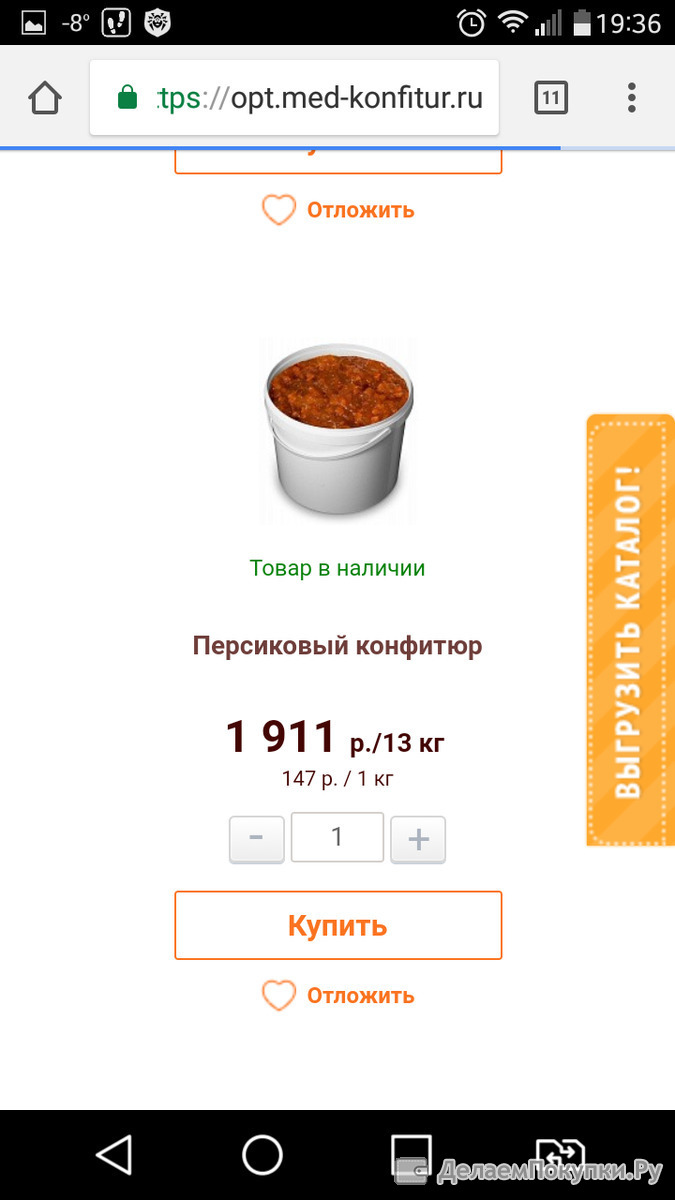Tap Отложить above the peach jam product
The image size is (675, 1200).
tap(338, 210)
